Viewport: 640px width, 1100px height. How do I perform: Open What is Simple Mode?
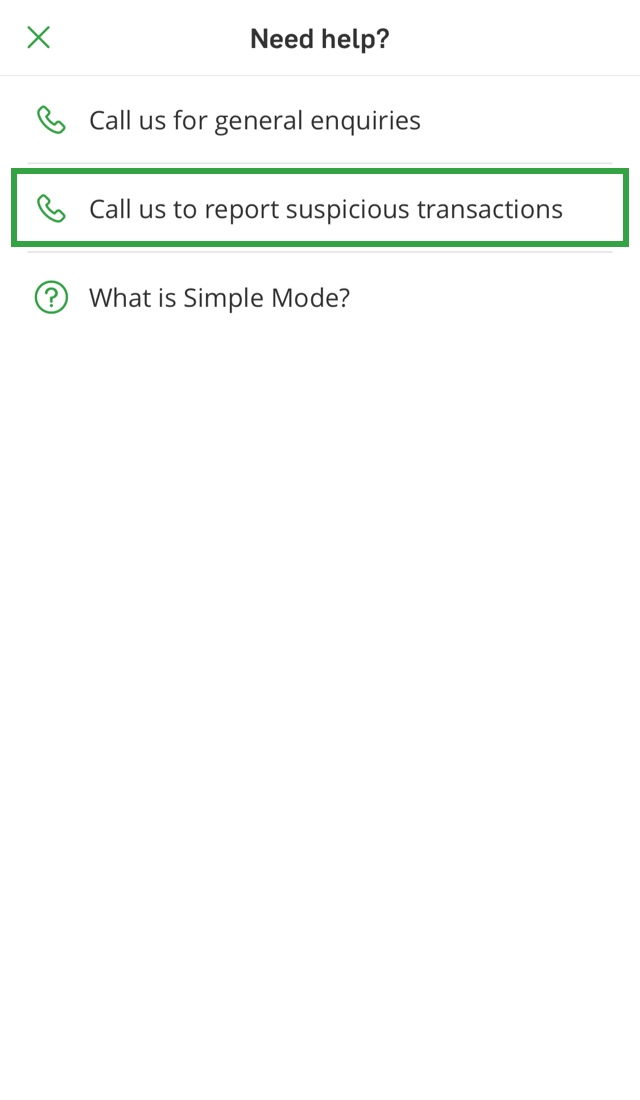click(320, 297)
